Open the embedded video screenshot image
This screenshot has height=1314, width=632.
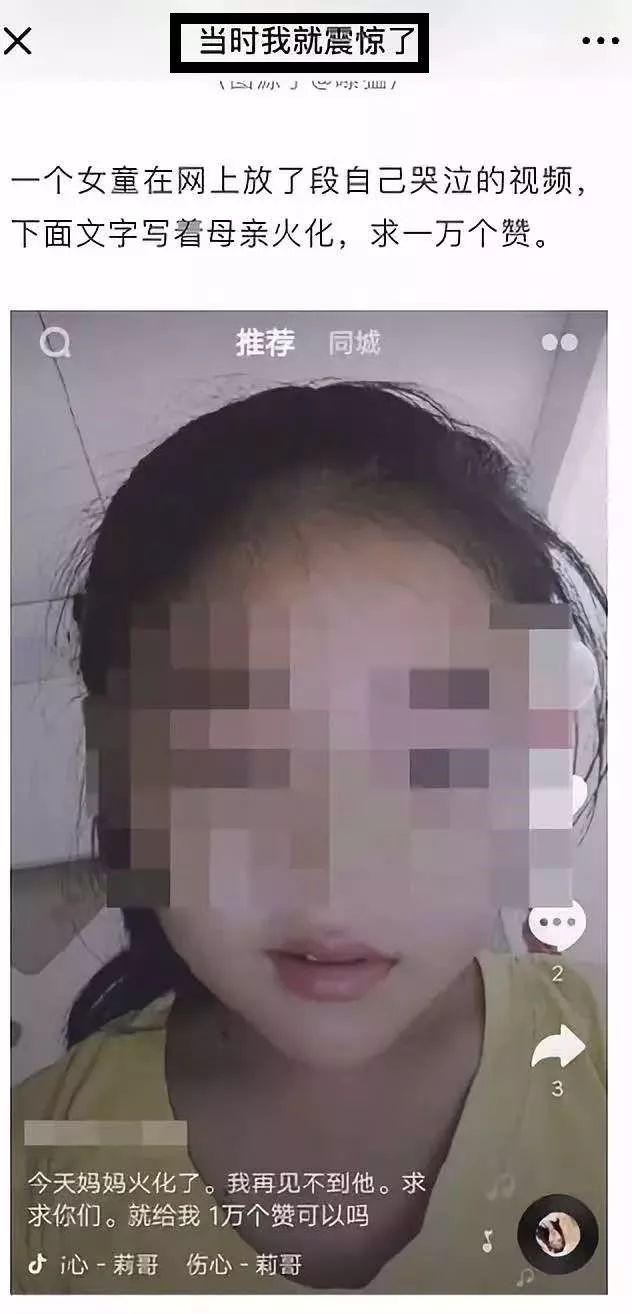click(308, 800)
